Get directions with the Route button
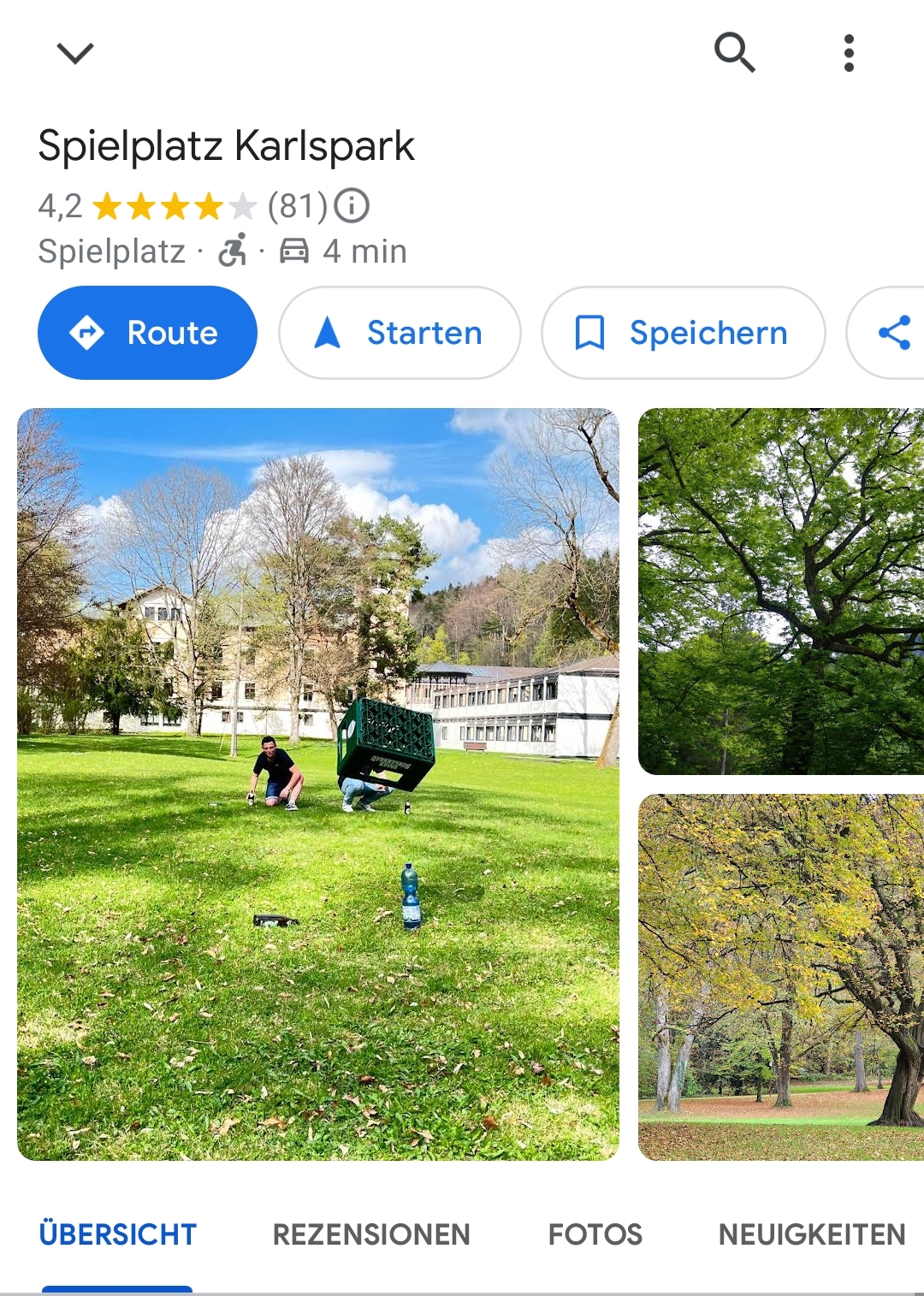 (x=147, y=333)
